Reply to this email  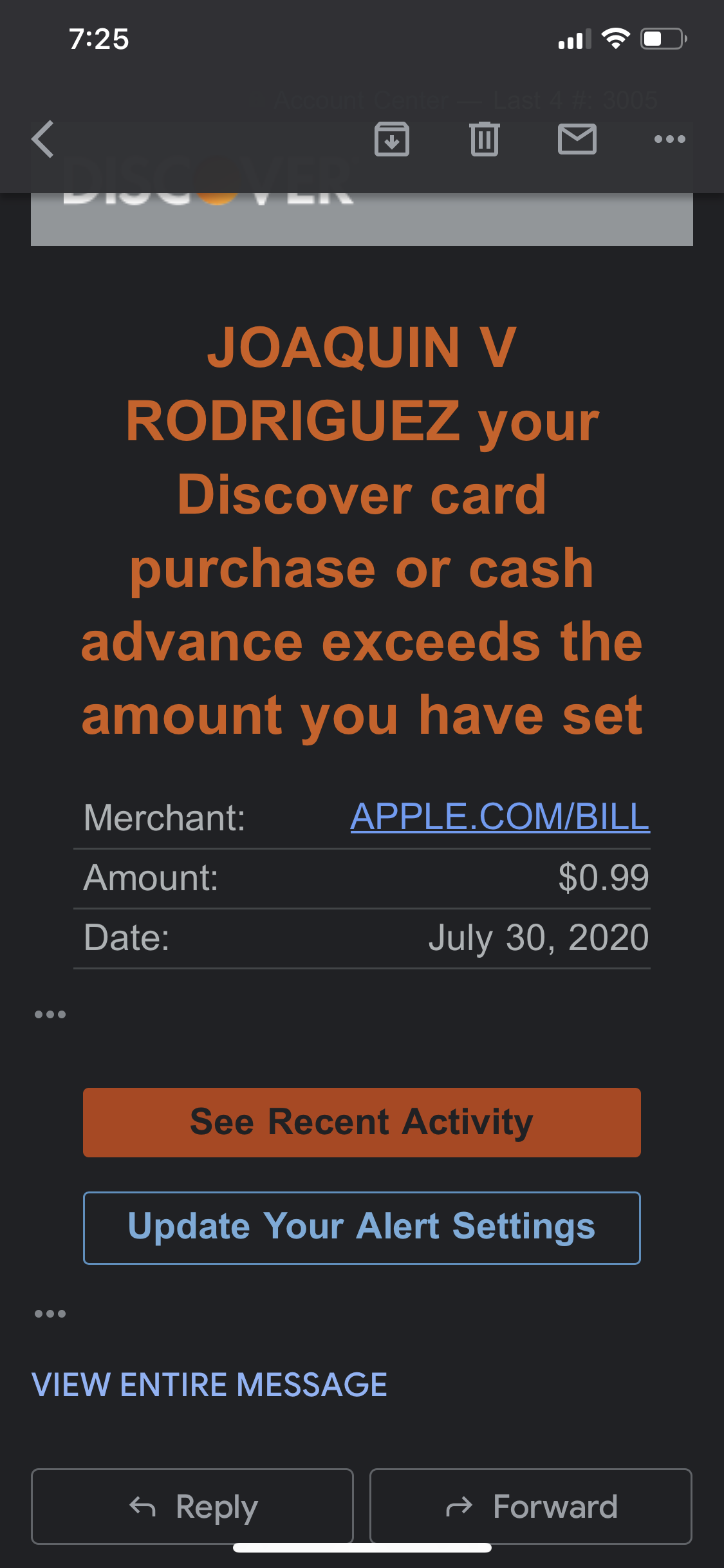pos(192,1506)
